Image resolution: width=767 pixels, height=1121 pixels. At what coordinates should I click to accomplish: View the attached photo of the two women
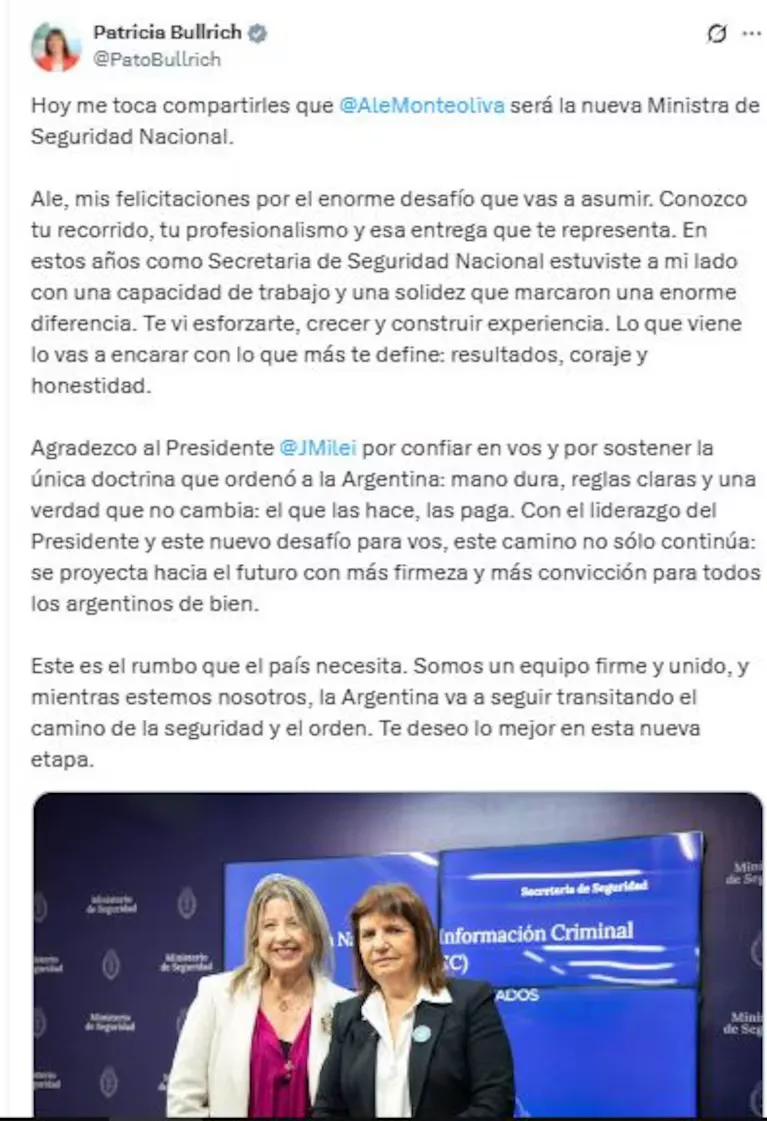tap(397, 955)
